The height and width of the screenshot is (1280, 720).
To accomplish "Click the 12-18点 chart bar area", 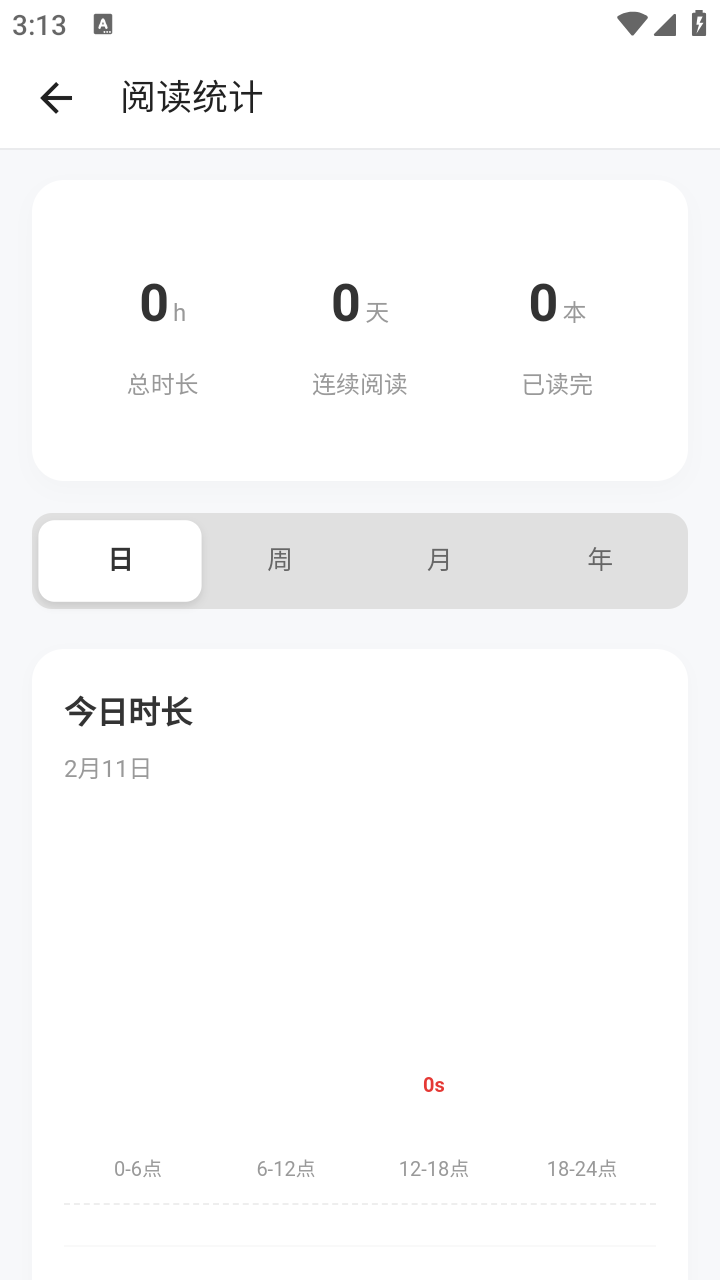I will 433,1168.
